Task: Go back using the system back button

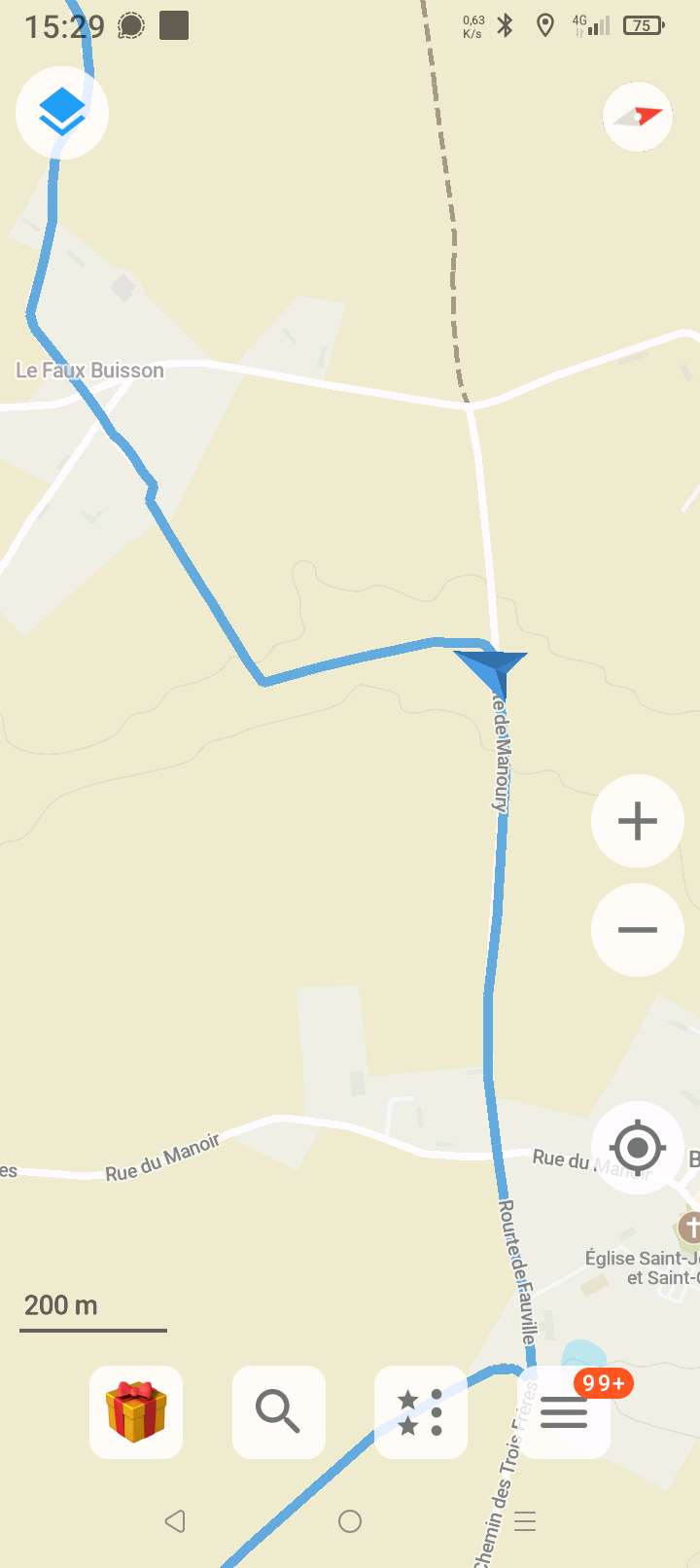Action: pyautogui.click(x=175, y=1521)
